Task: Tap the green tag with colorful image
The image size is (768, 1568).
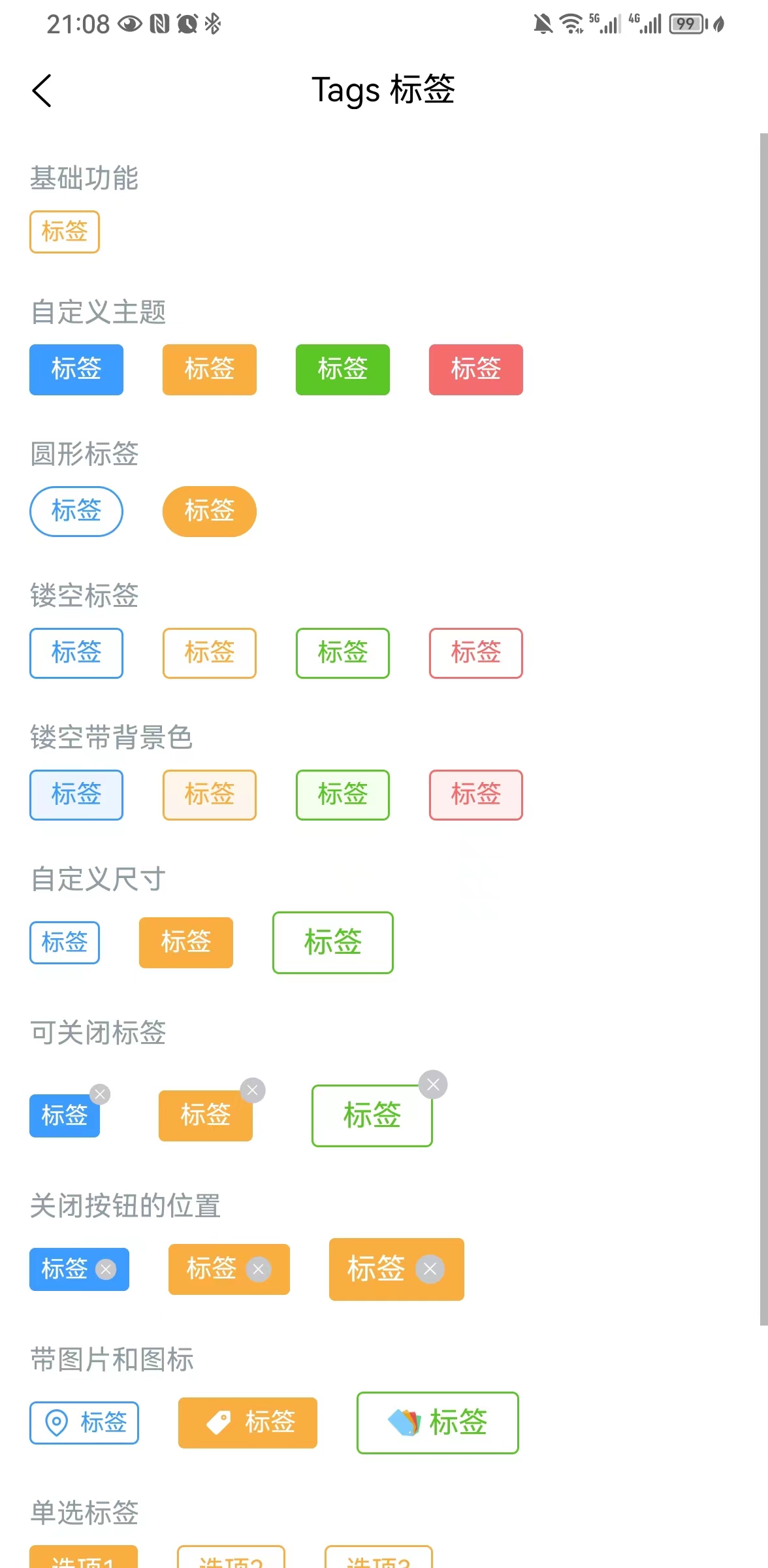Action: (438, 1422)
